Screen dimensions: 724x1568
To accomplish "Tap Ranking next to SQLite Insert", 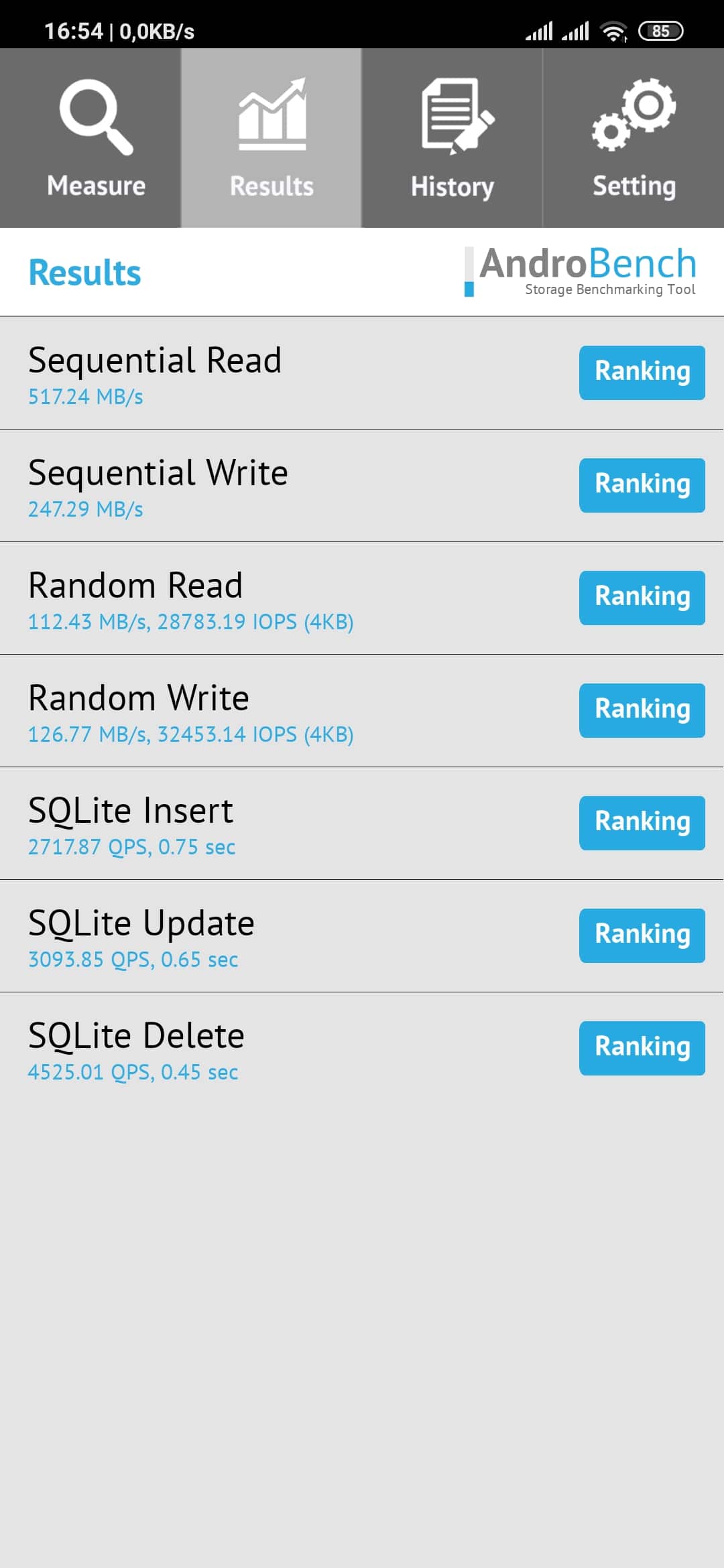I will (642, 823).
